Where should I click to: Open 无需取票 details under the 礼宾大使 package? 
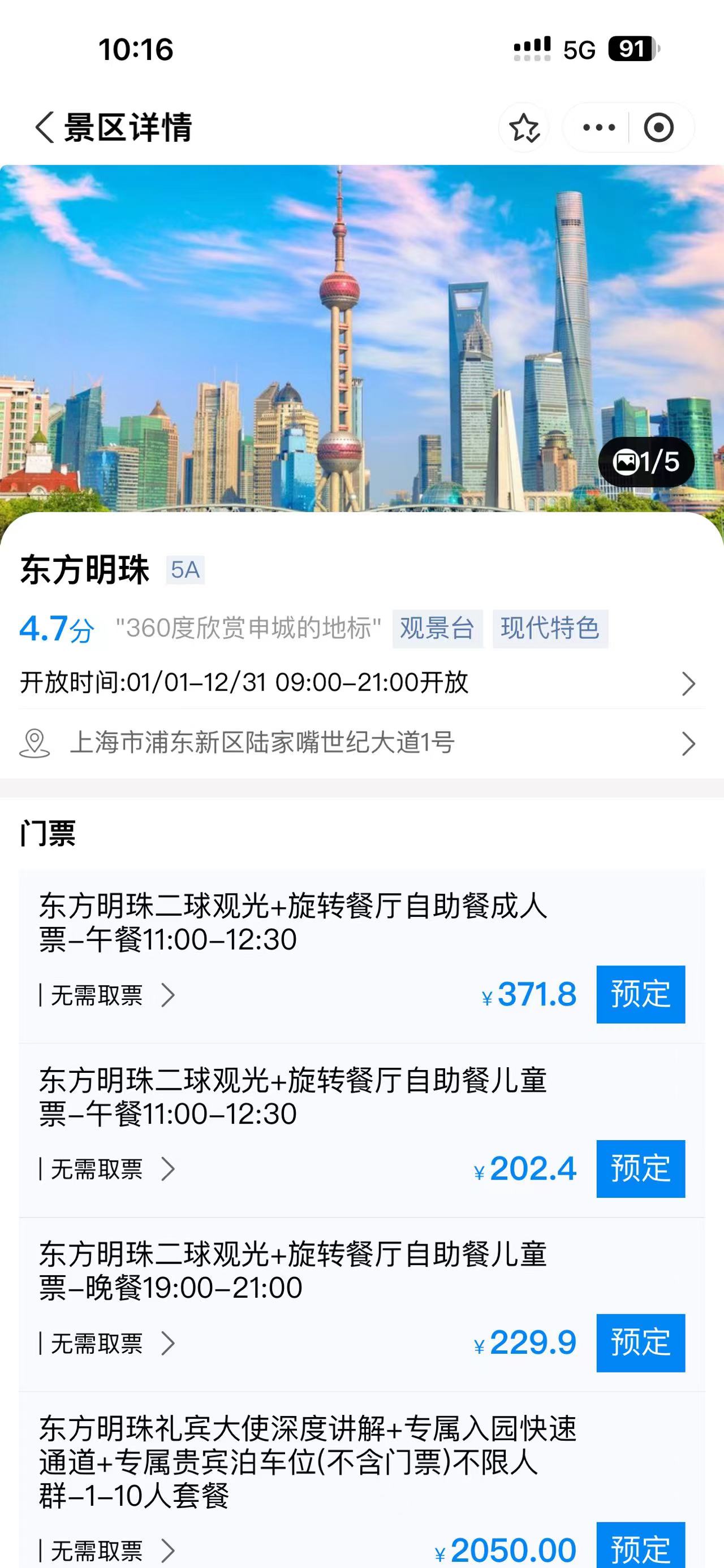(x=107, y=1550)
